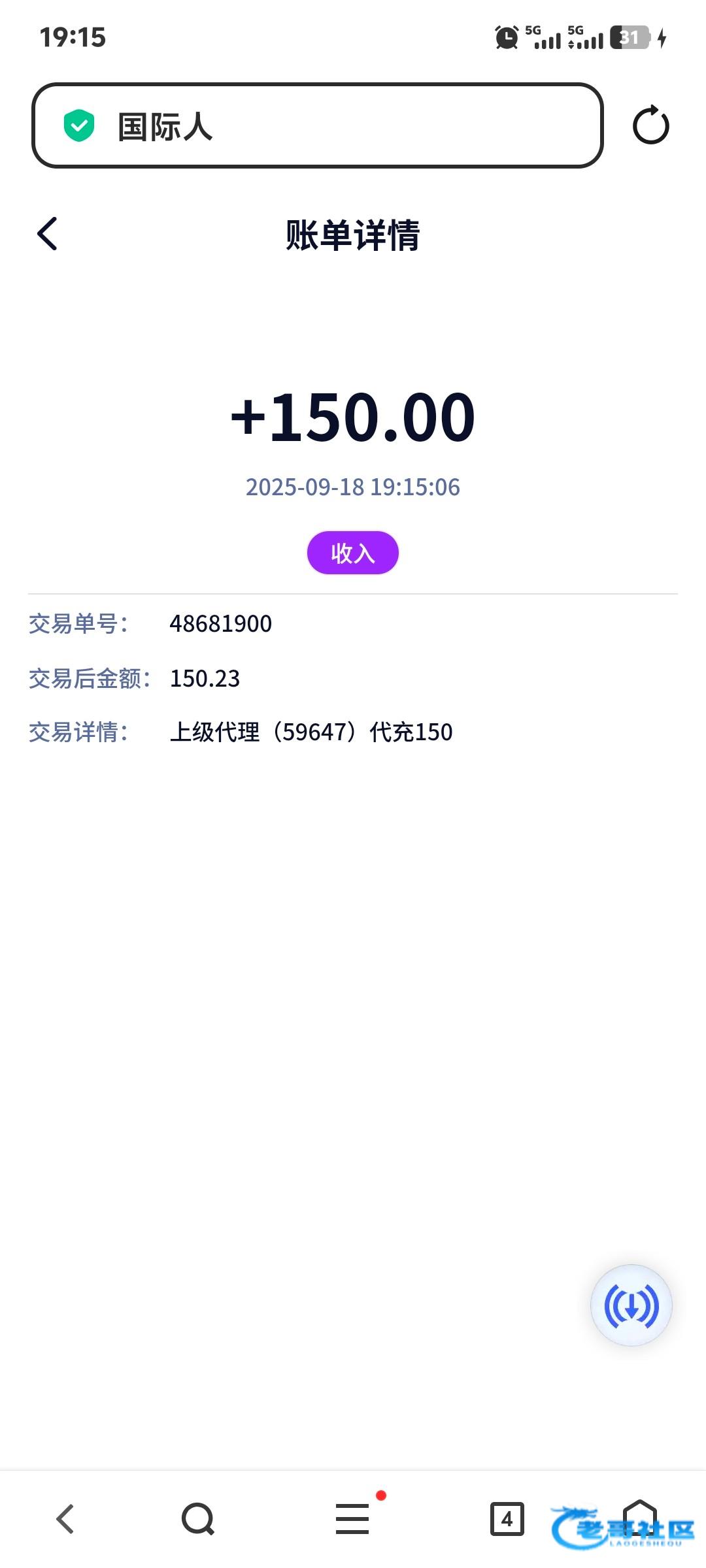Open the browser menu with red dot

(x=353, y=1517)
